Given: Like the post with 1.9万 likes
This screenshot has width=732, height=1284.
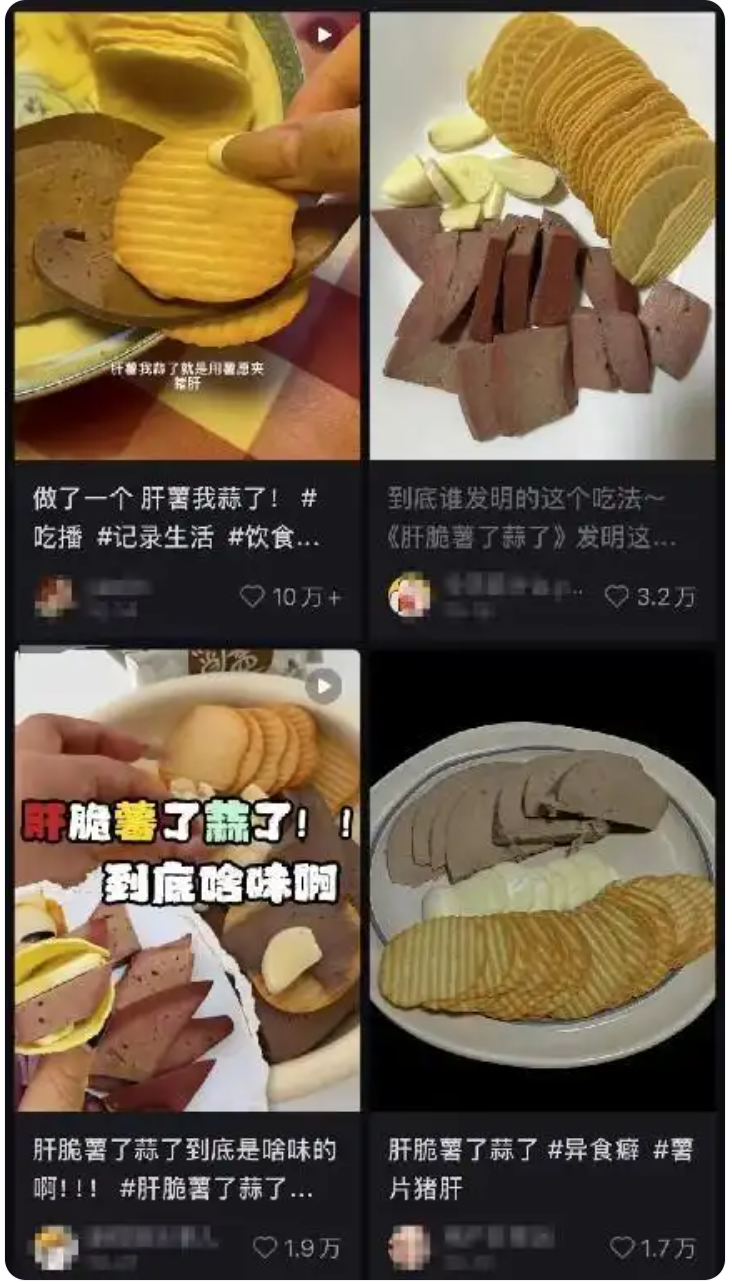Looking at the screenshot, I should pos(264,1247).
